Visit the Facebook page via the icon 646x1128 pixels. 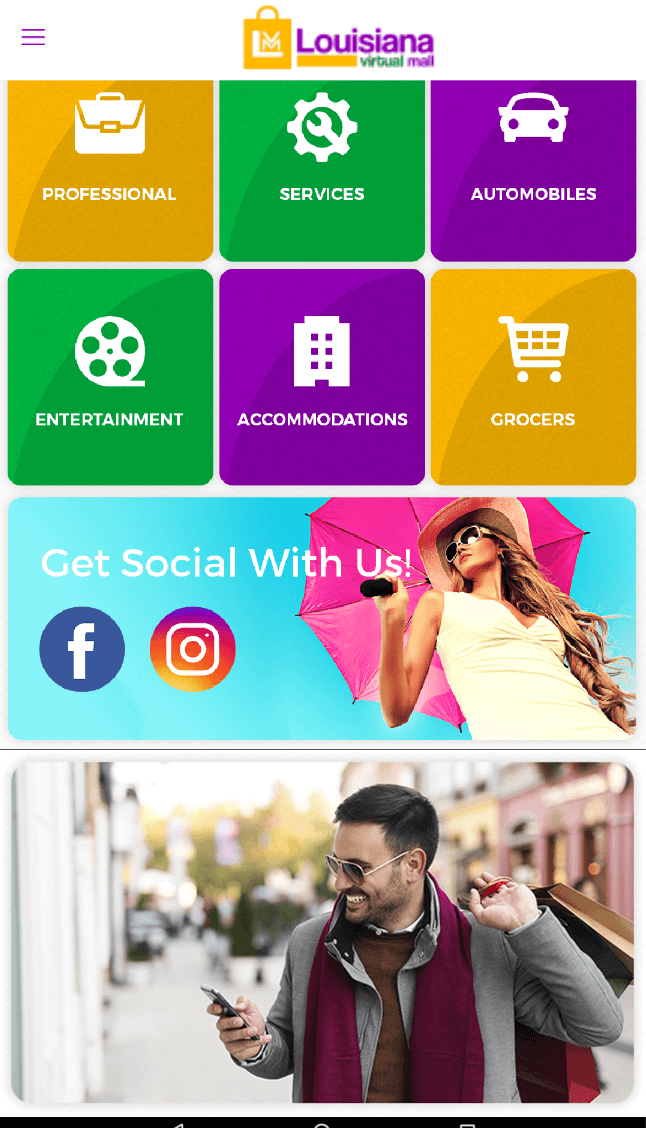click(82, 649)
